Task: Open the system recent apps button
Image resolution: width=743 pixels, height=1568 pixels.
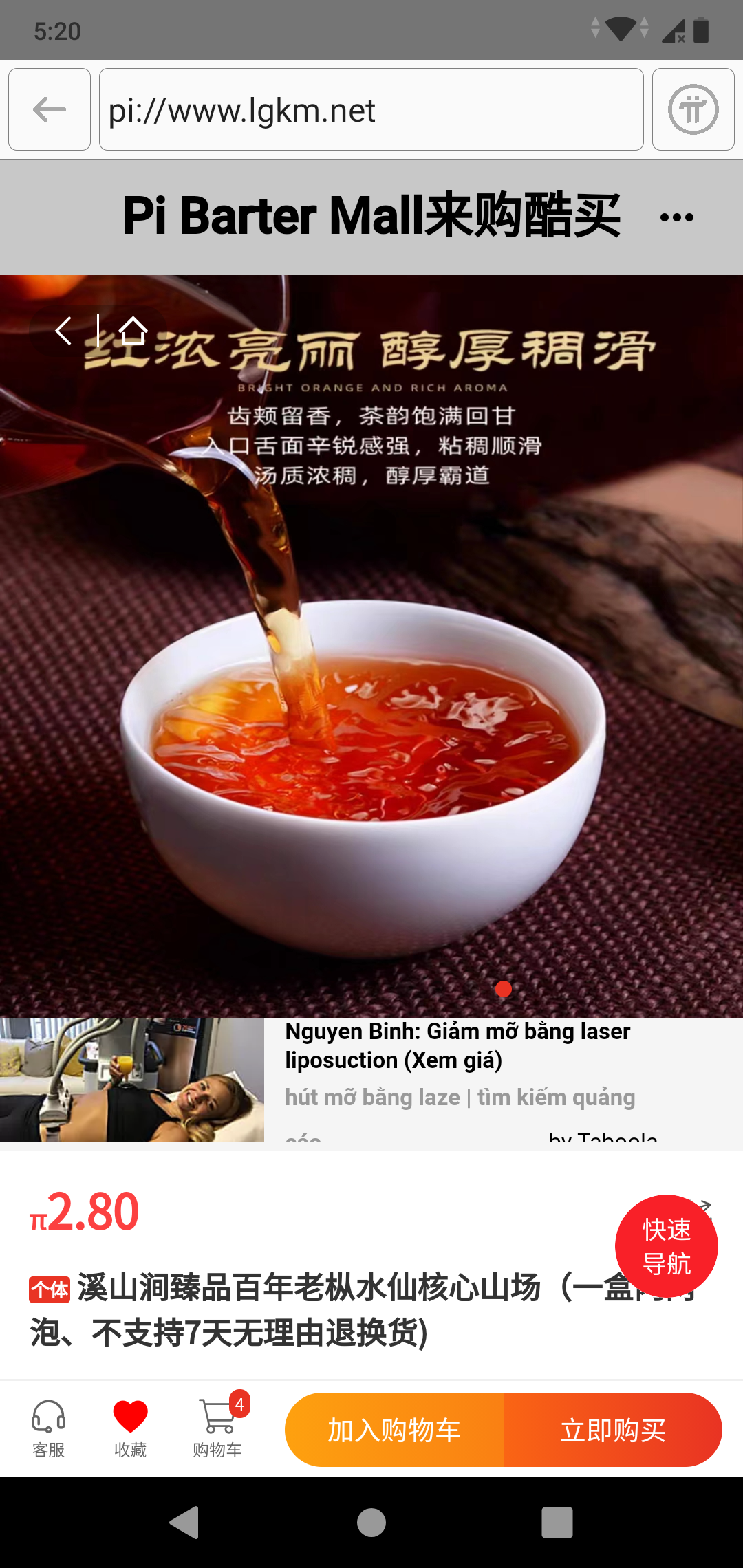Action: click(557, 1522)
